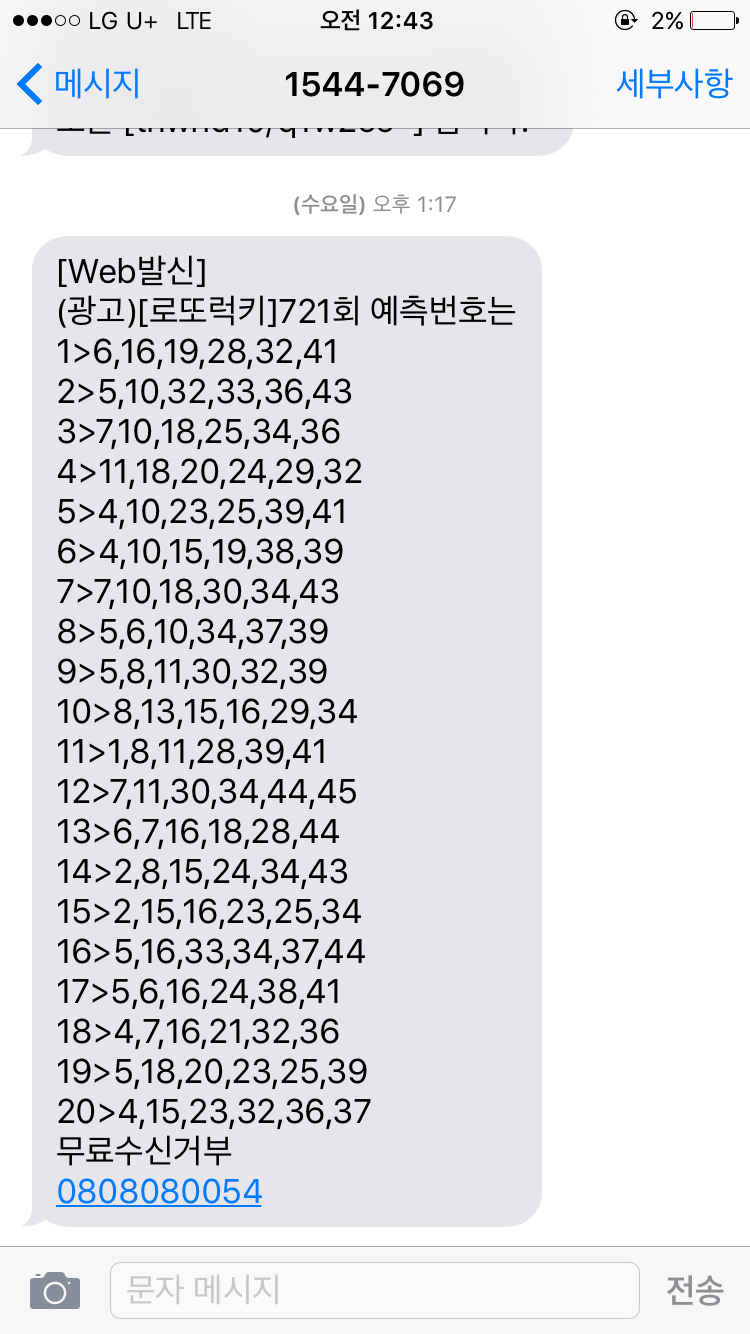Tap the 전송 send button
Viewport: 750px width, 1334px height.
tap(694, 1290)
